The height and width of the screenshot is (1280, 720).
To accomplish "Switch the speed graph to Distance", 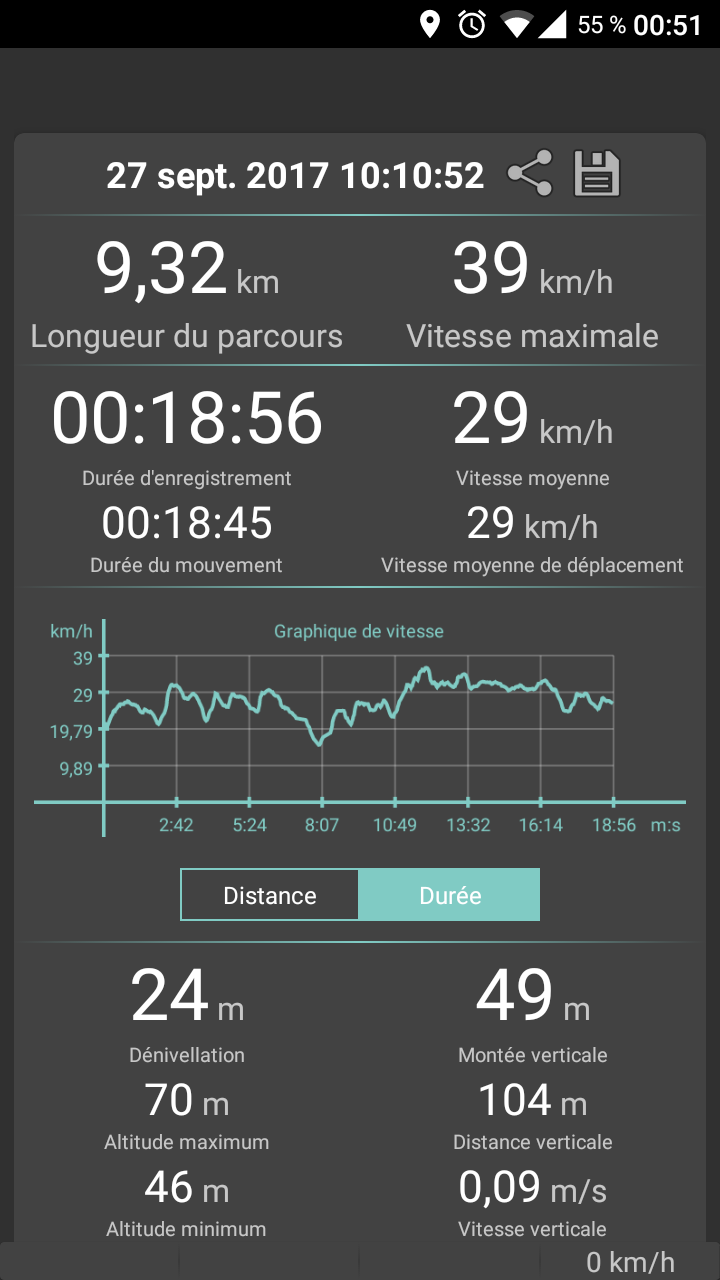I will pos(270,895).
